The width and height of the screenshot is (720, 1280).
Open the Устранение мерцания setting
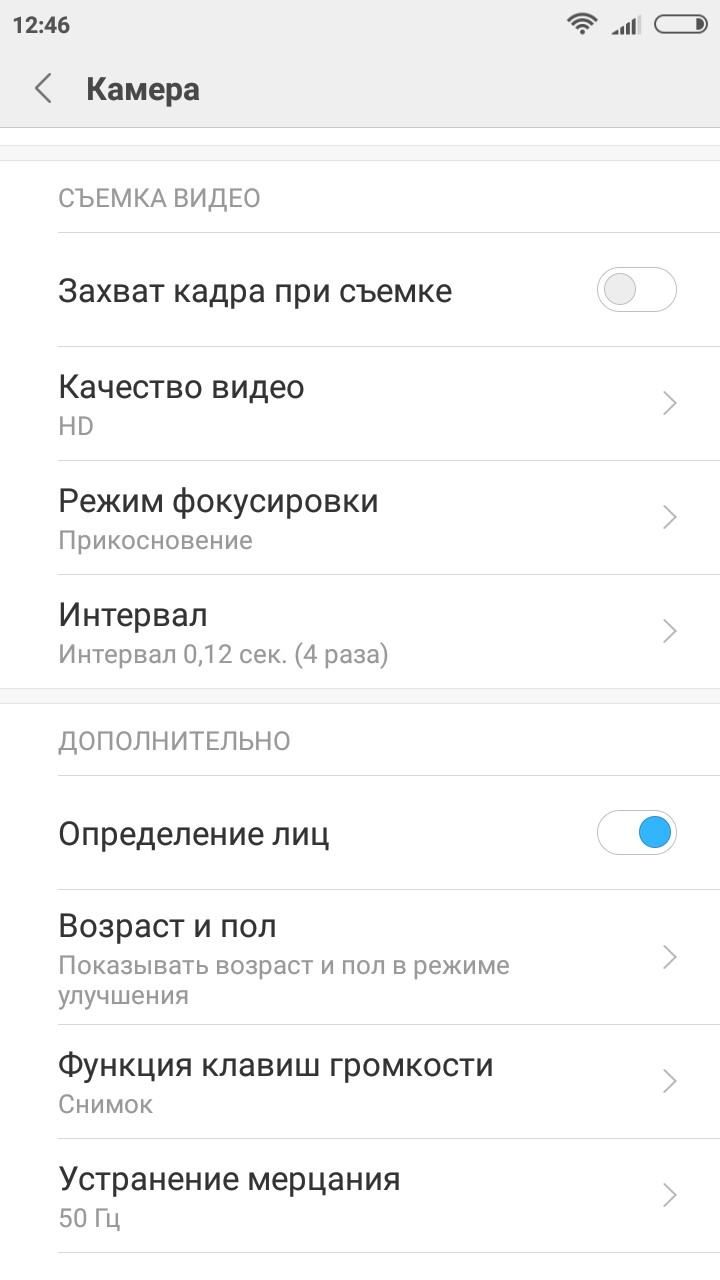tap(360, 1196)
